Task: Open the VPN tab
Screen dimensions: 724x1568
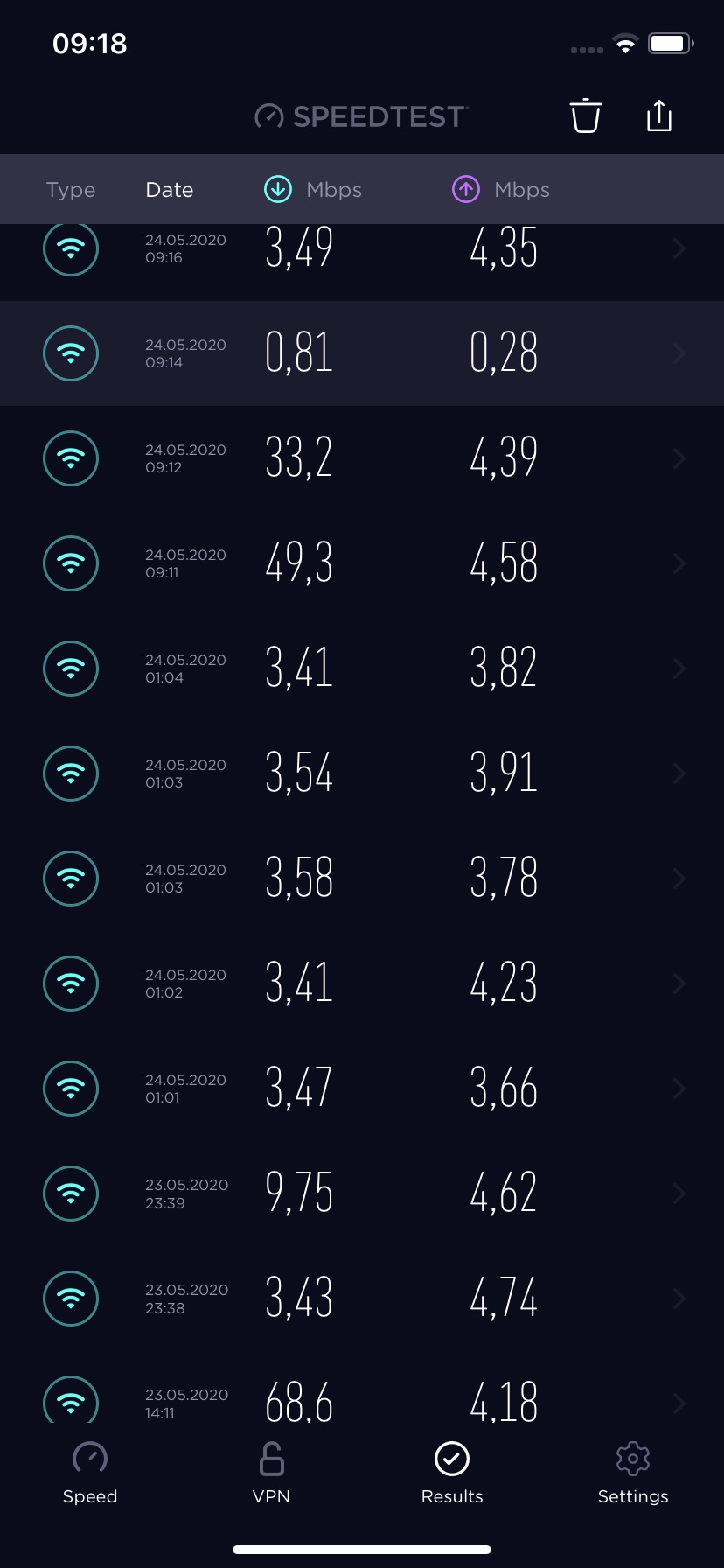Action: [x=271, y=1473]
